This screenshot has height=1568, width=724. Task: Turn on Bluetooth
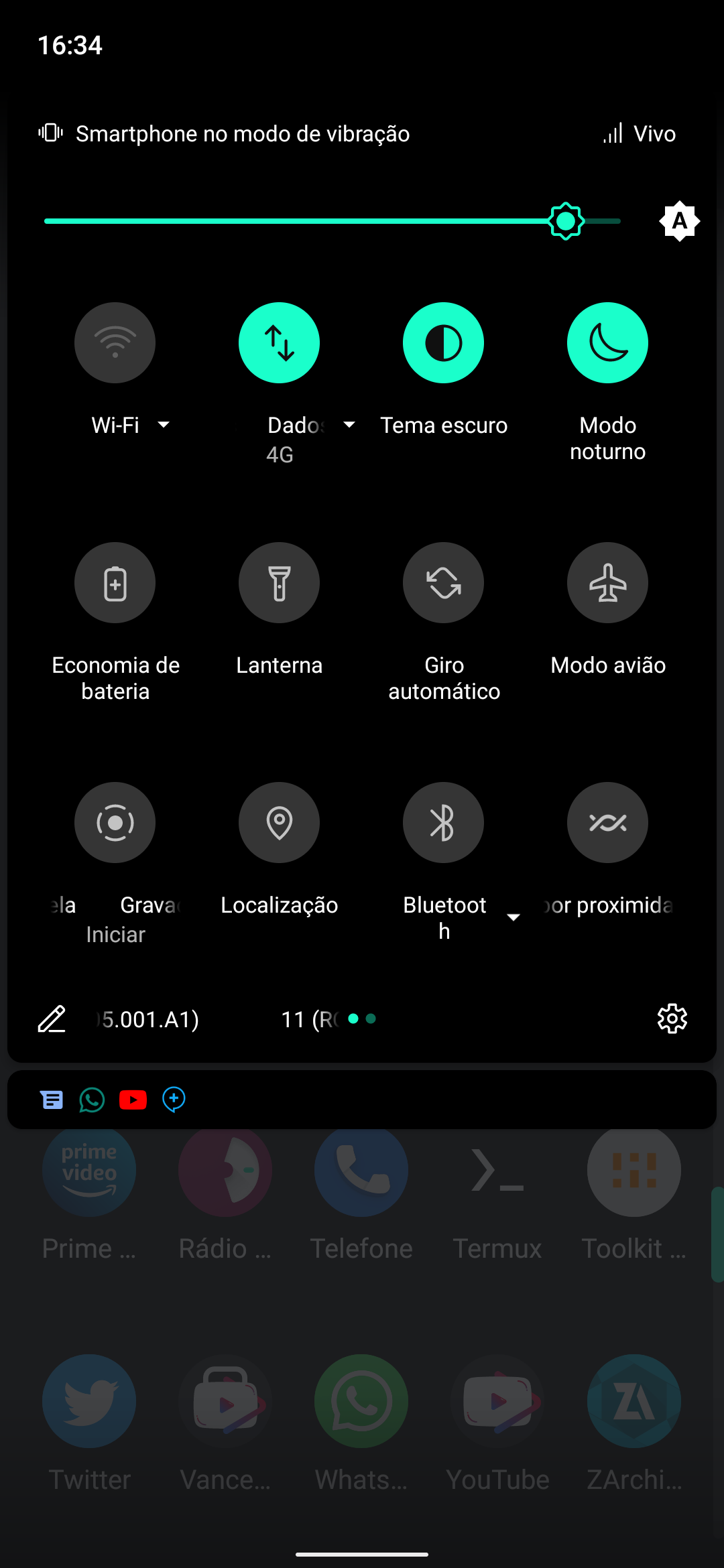443,823
